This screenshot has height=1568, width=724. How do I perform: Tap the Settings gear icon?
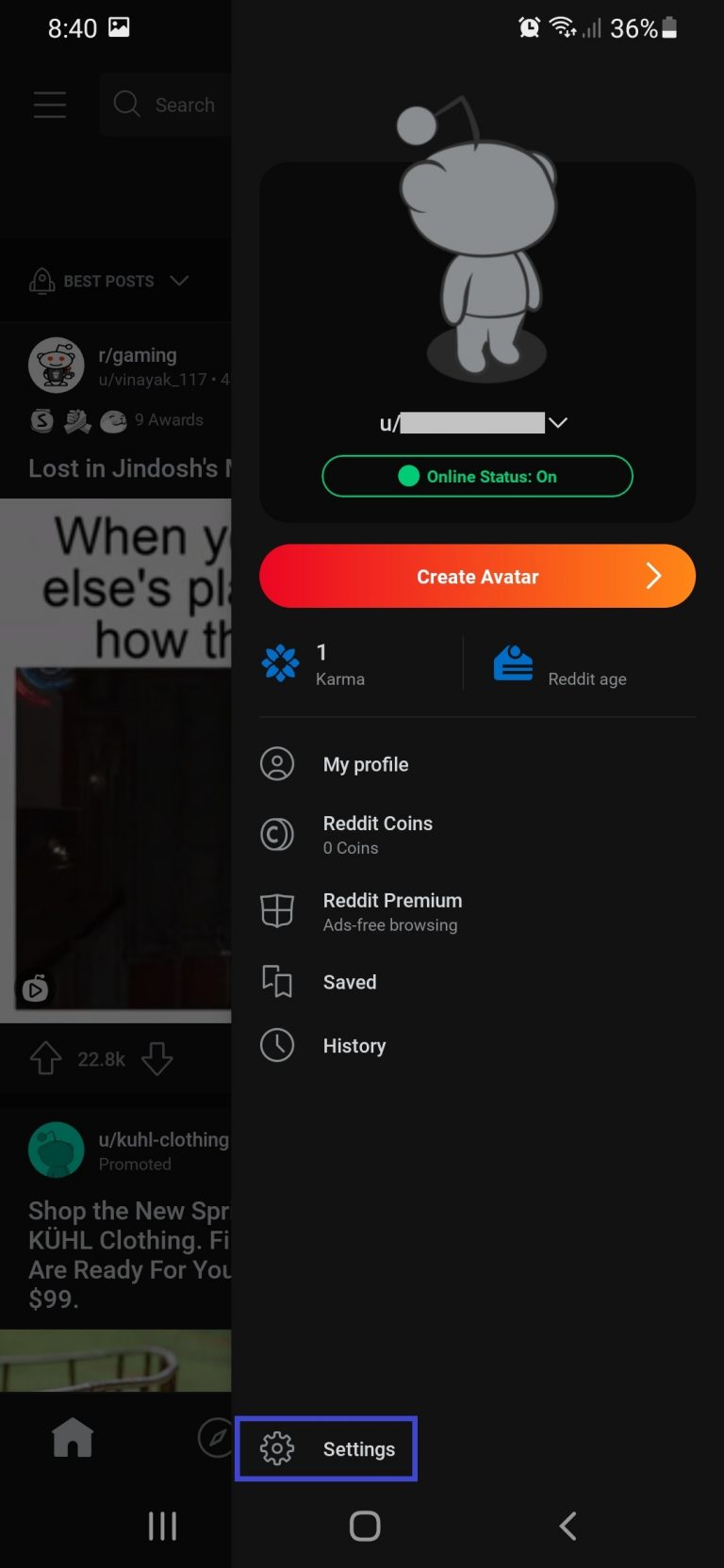click(x=277, y=1448)
